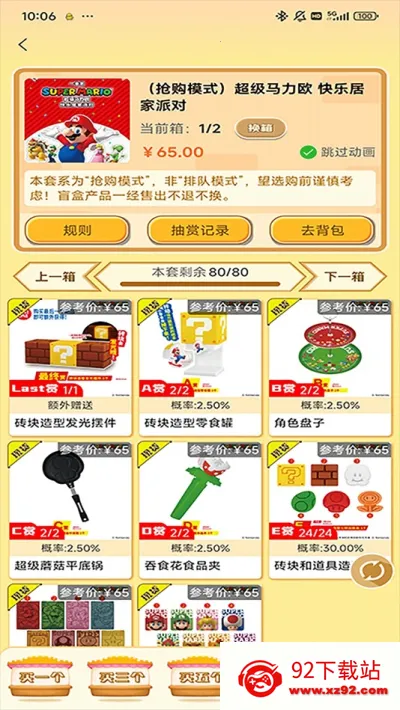The image size is (400, 710).
Task: Open the E赏 砖块和道具 card
Action: pos(330,510)
